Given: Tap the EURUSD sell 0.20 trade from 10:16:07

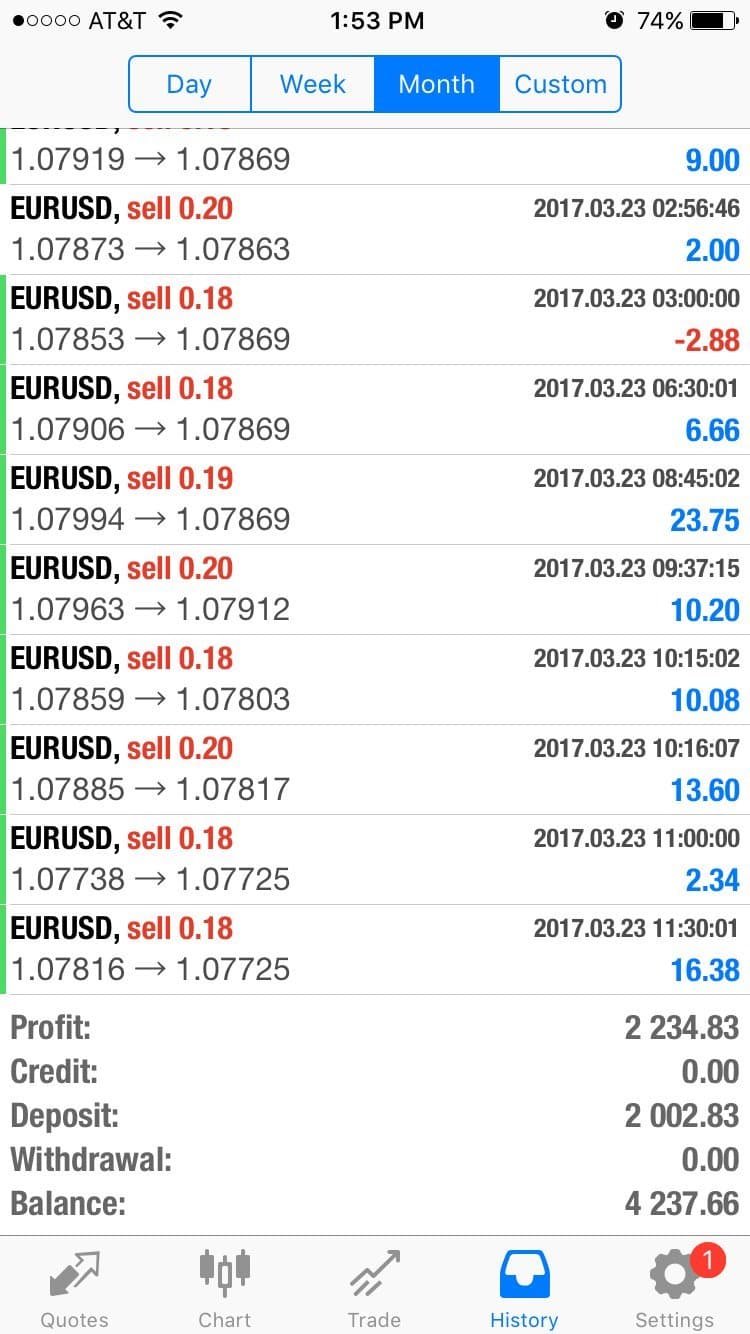Looking at the screenshot, I should tap(375, 768).
